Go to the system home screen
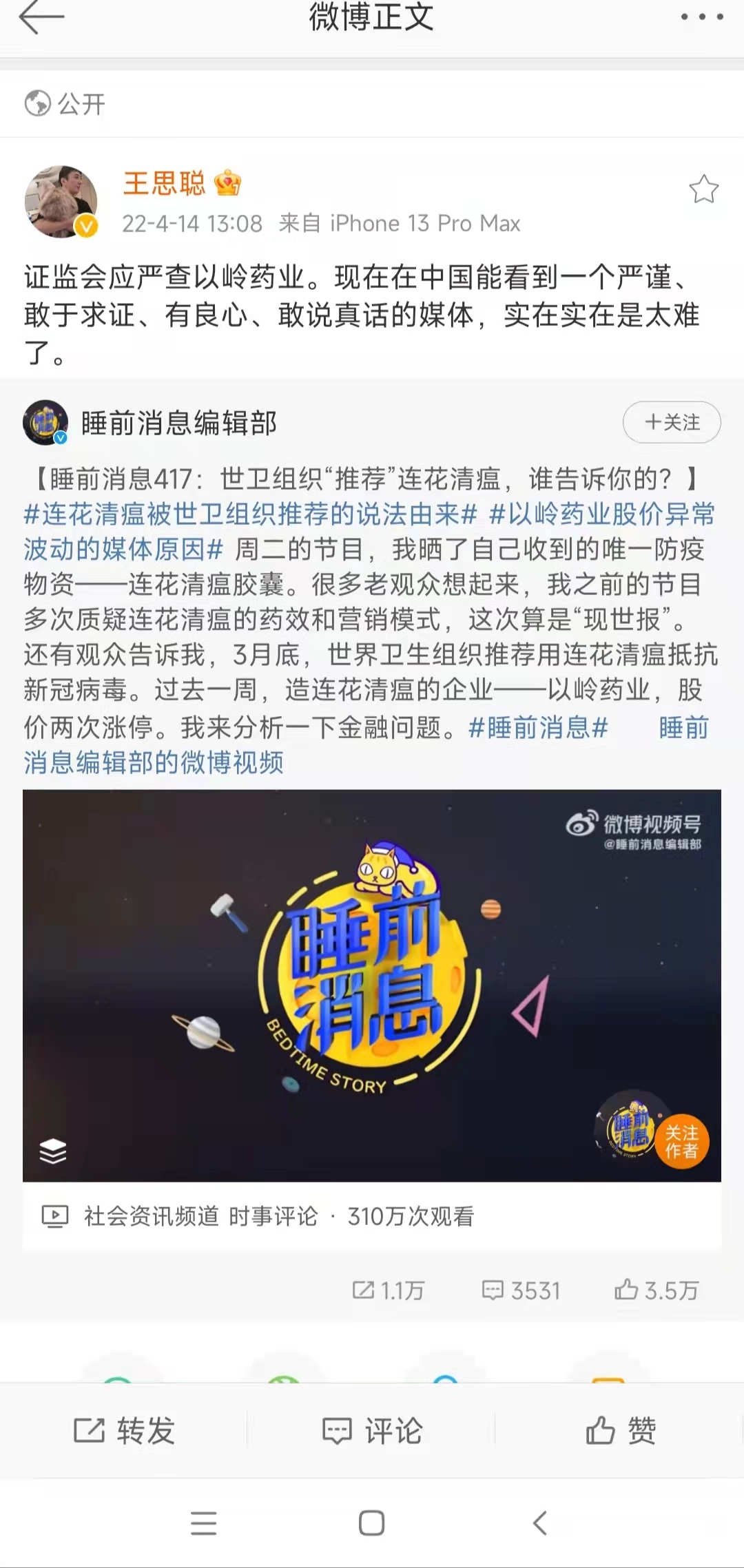 click(x=371, y=1523)
